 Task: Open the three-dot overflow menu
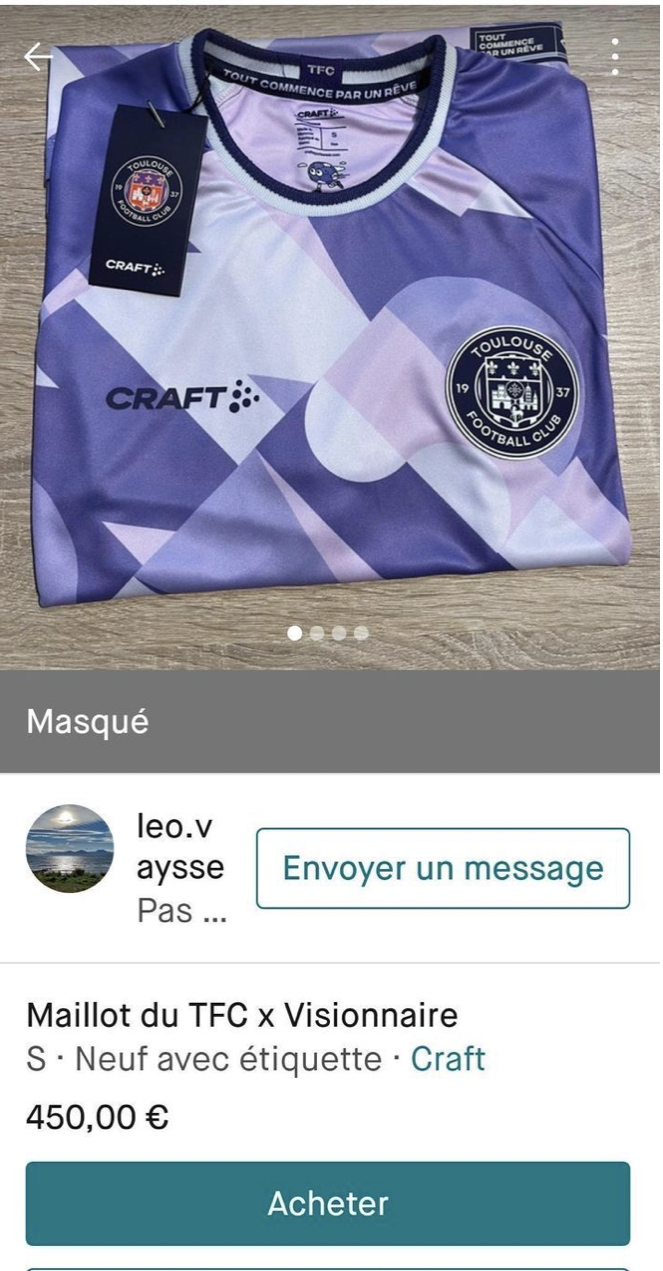(x=615, y=57)
